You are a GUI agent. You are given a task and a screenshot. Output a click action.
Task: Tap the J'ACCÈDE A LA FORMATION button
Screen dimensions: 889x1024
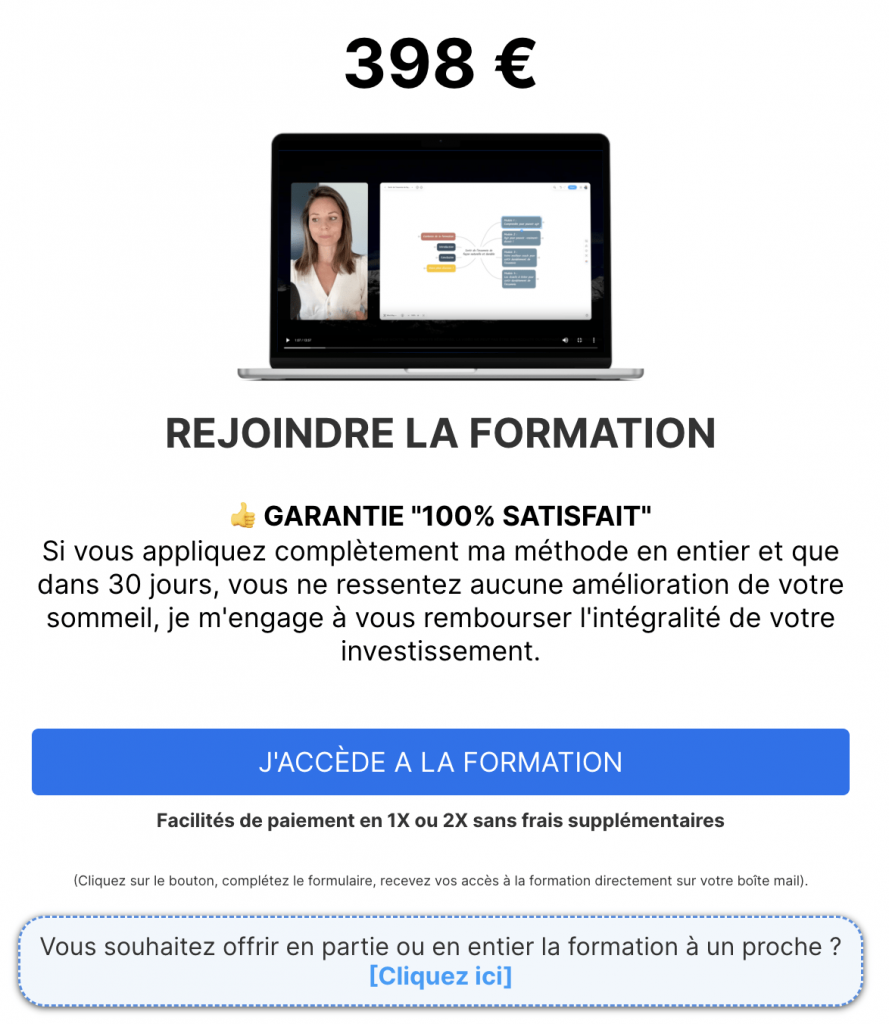coord(440,762)
